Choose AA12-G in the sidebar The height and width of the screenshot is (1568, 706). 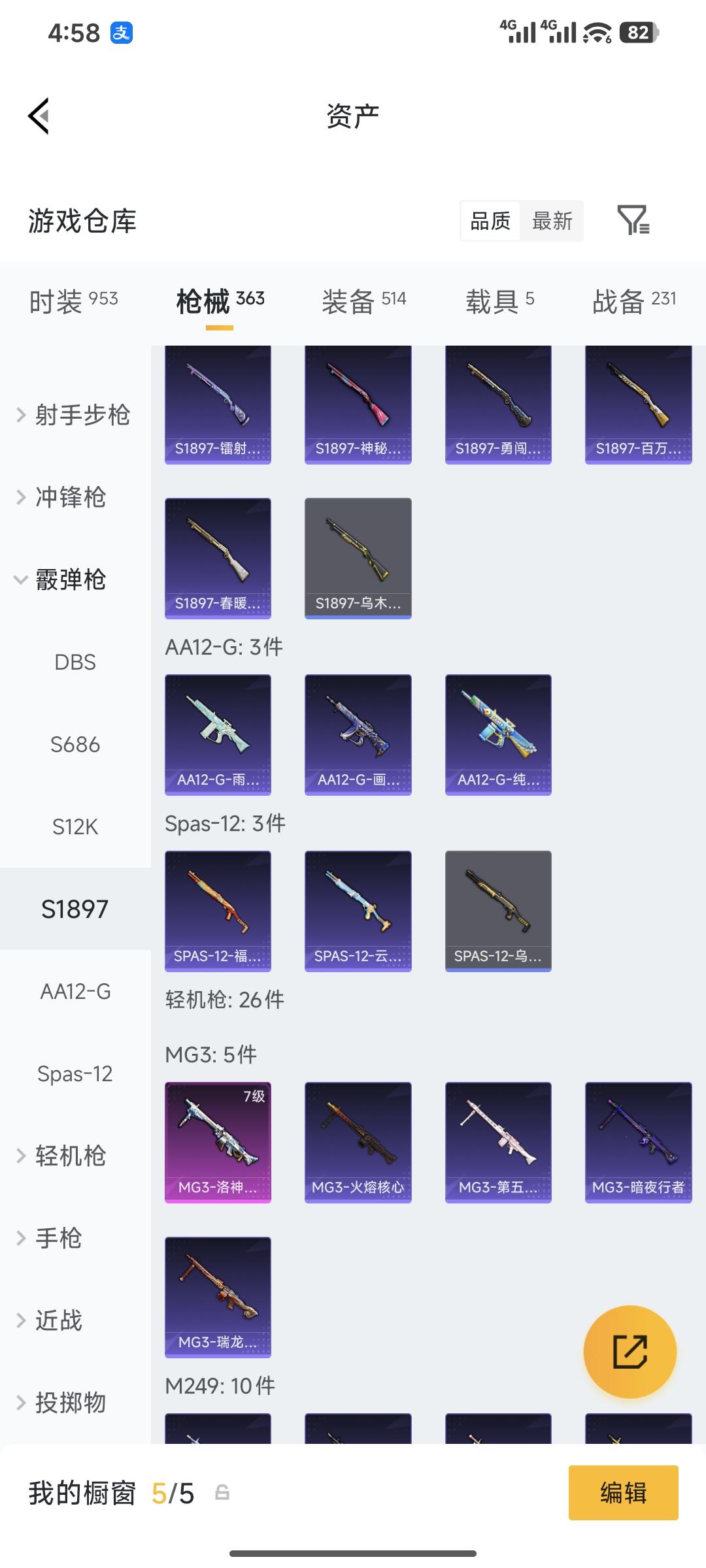75,991
